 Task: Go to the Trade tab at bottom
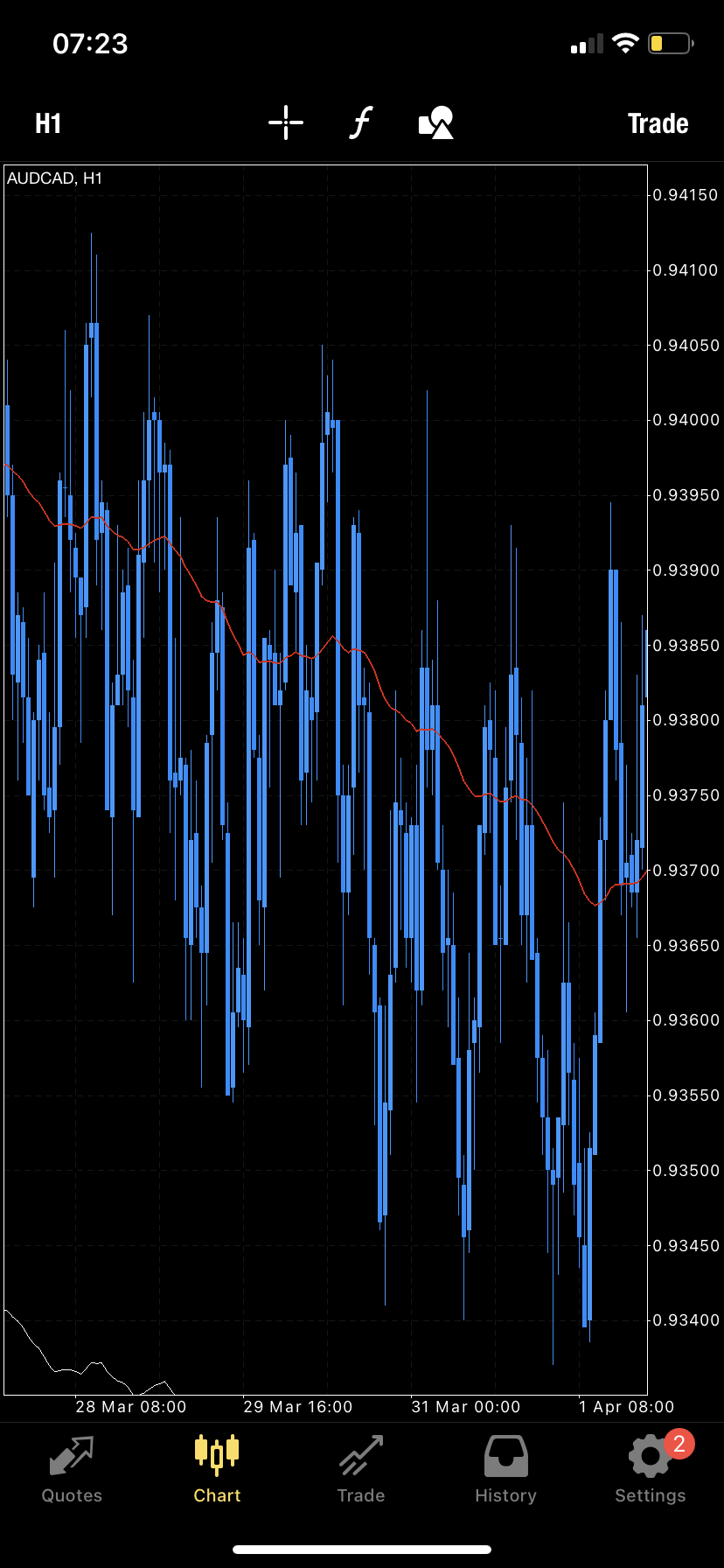pyautogui.click(x=361, y=1470)
